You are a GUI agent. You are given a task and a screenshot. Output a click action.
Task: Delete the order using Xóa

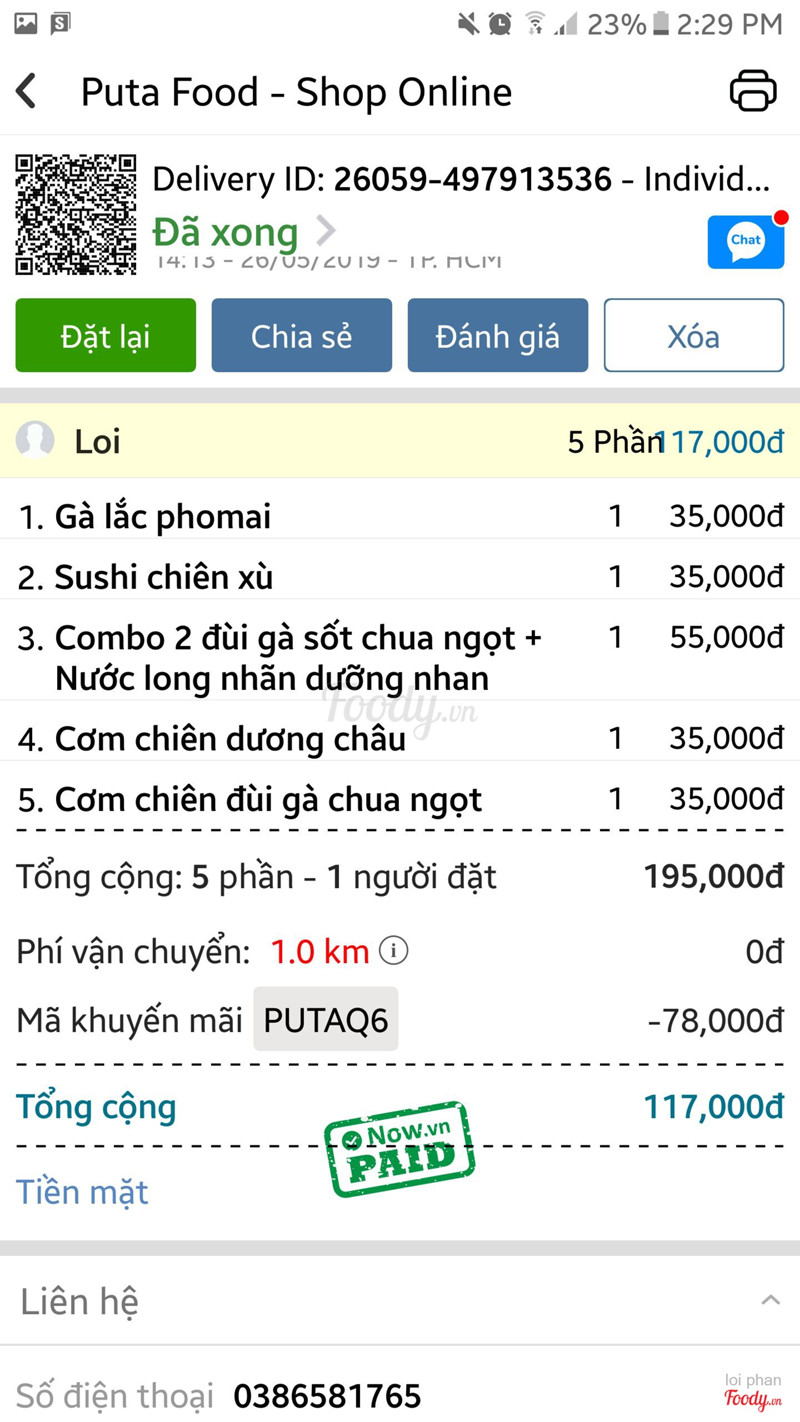tap(694, 336)
